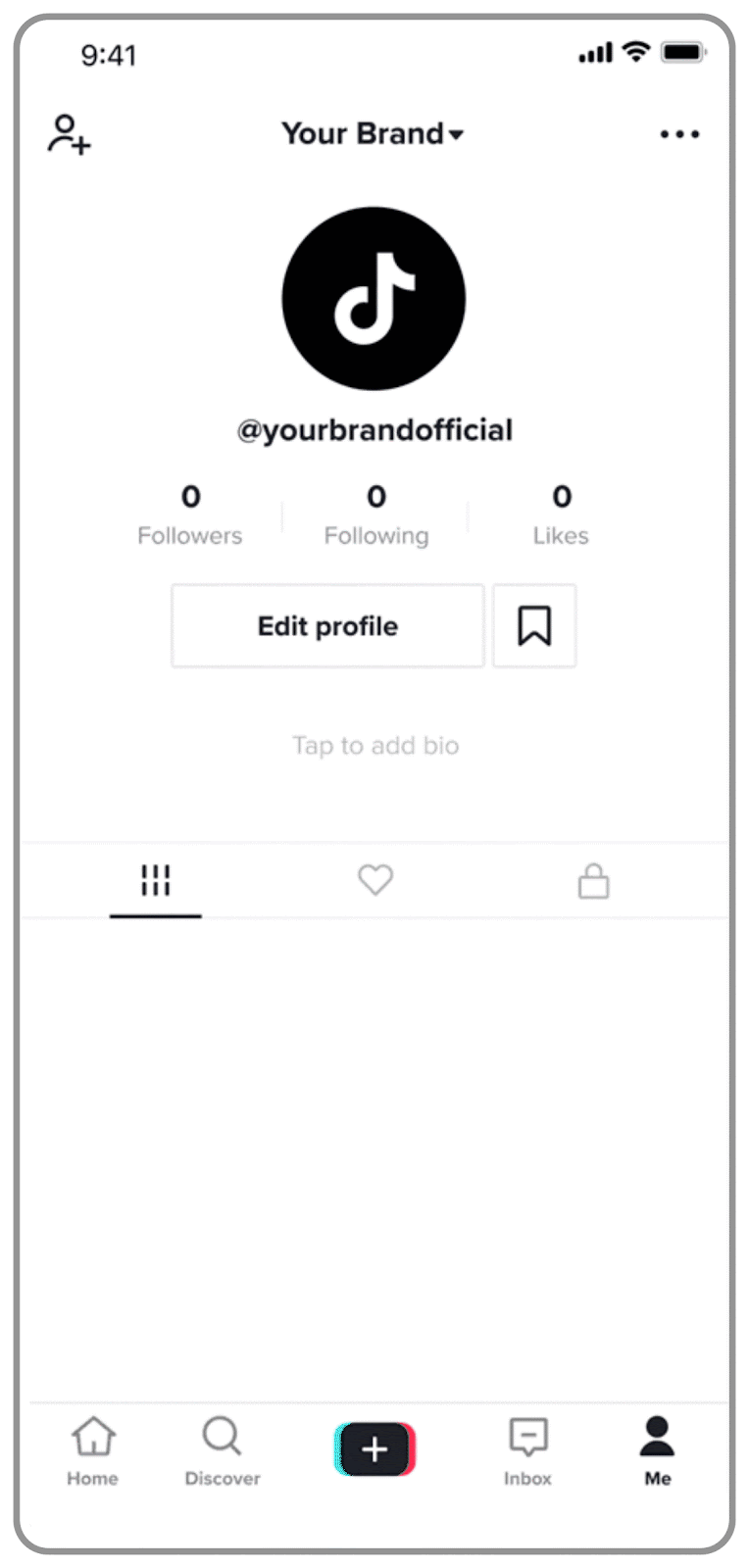Viewport: 749px width, 1568px height.
Task: Select the Discover search icon
Action: 222,1448
